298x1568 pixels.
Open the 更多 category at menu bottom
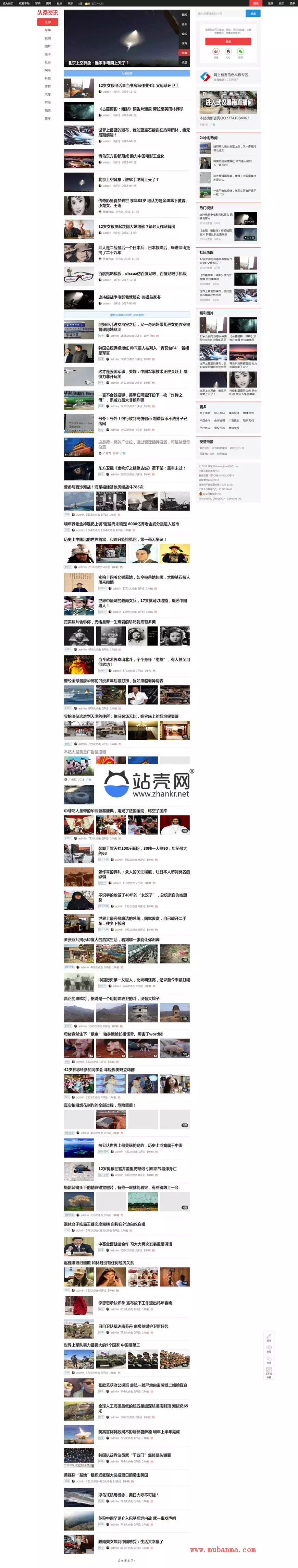[47, 118]
